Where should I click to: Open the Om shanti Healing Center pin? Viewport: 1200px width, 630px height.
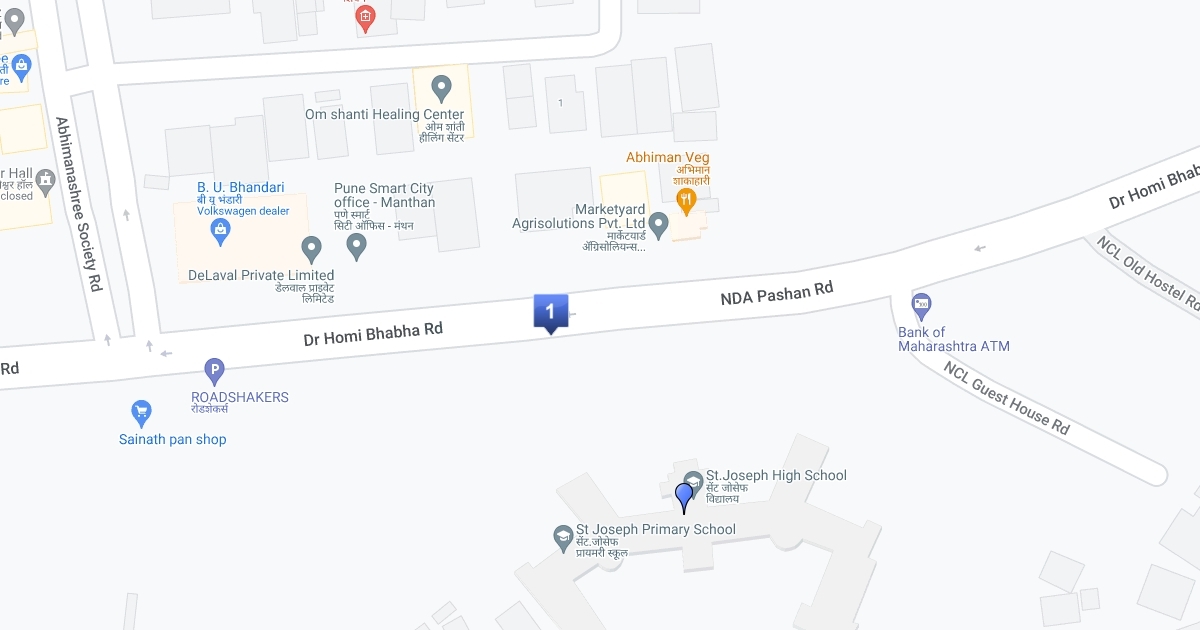click(x=441, y=88)
